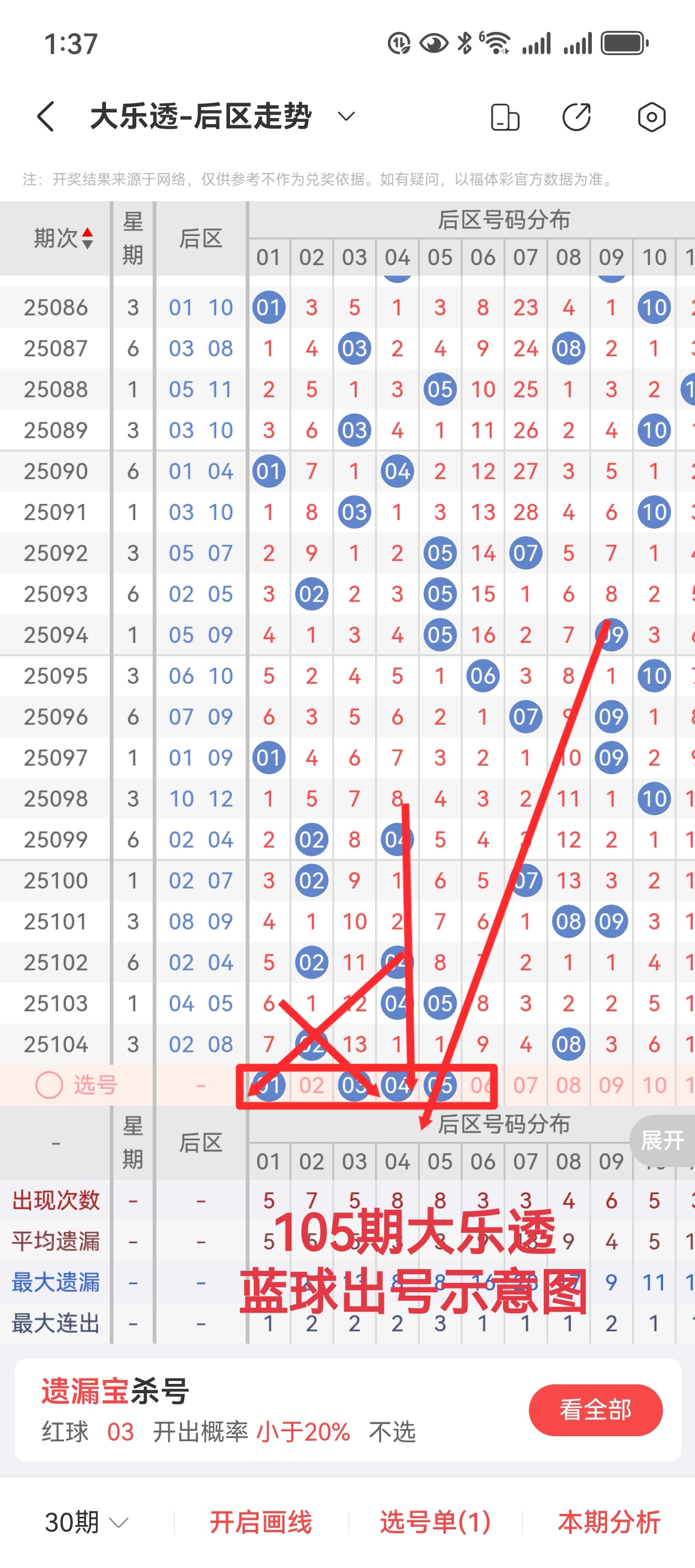Open the 大乐透-后区走势 chart dropdown
Screen dimensions: 695x1568
(x=346, y=116)
